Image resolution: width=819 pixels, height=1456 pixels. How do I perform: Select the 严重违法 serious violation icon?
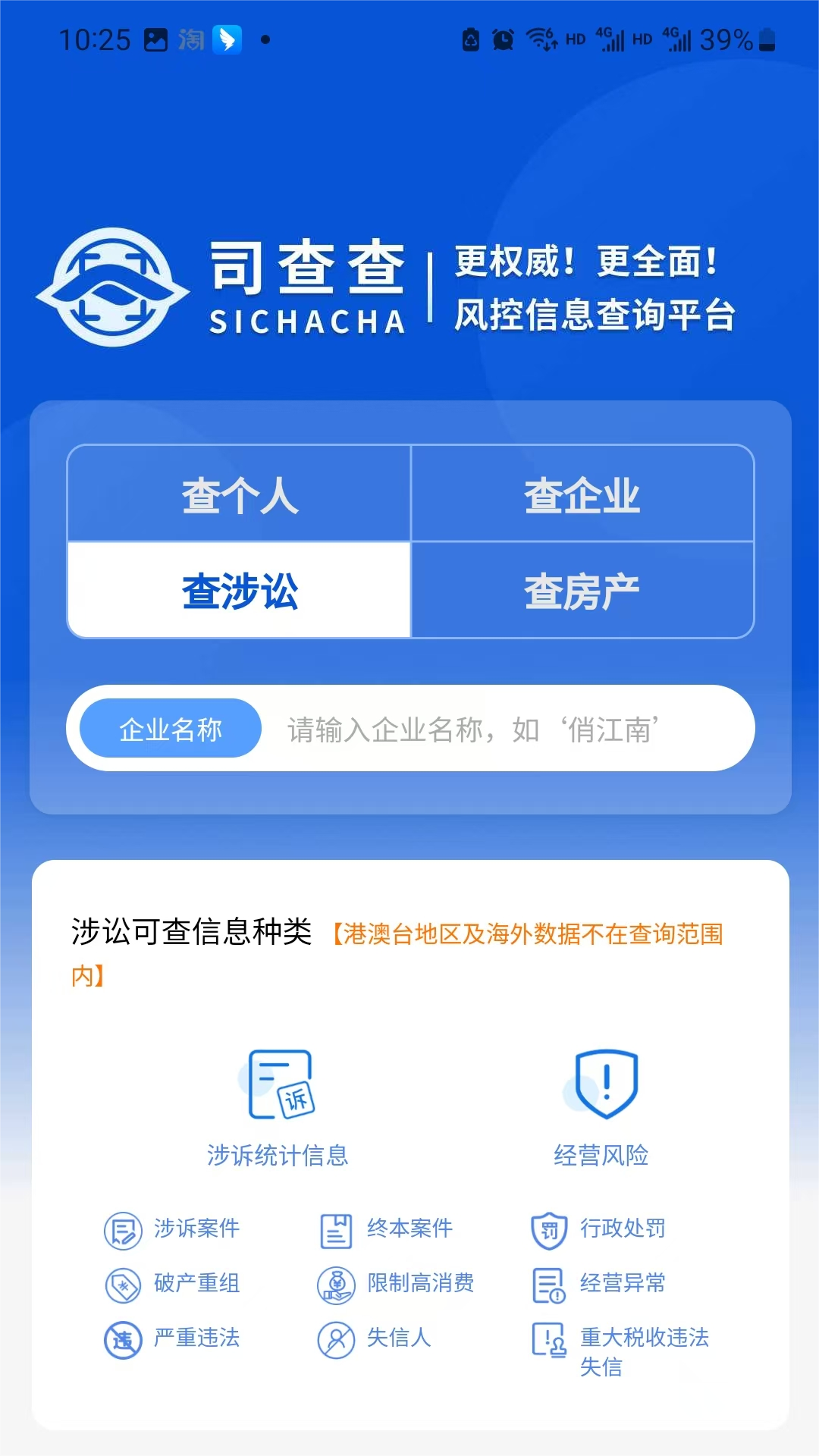[x=121, y=1340]
